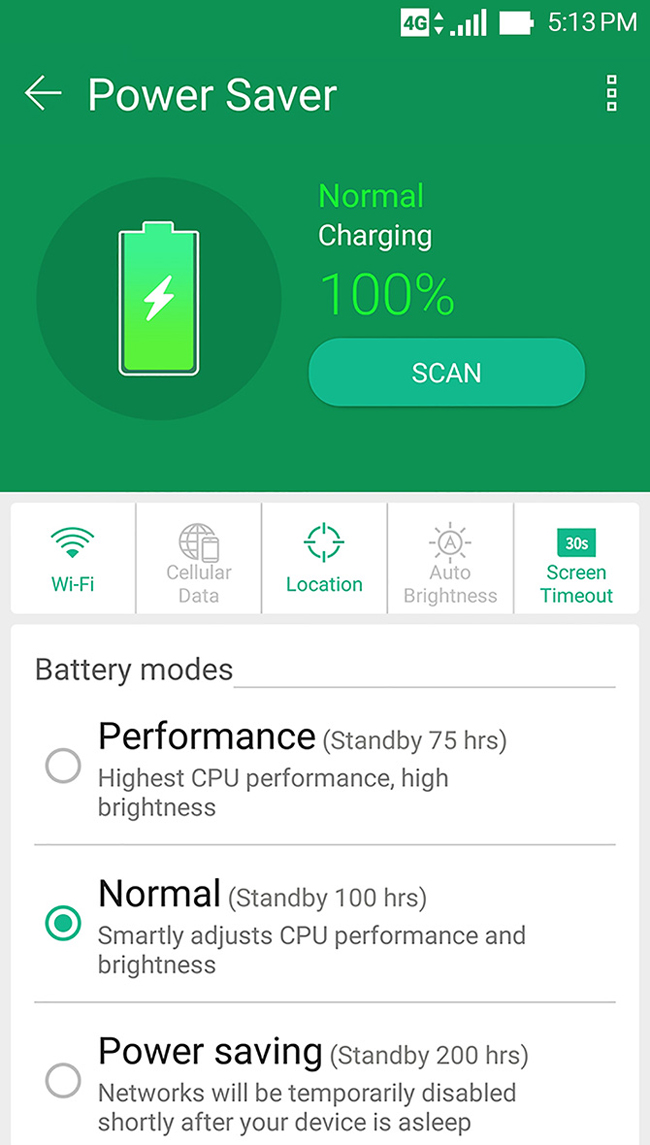Start the battery SCAN
Screen dimensions: 650x1145
[446, 372]
